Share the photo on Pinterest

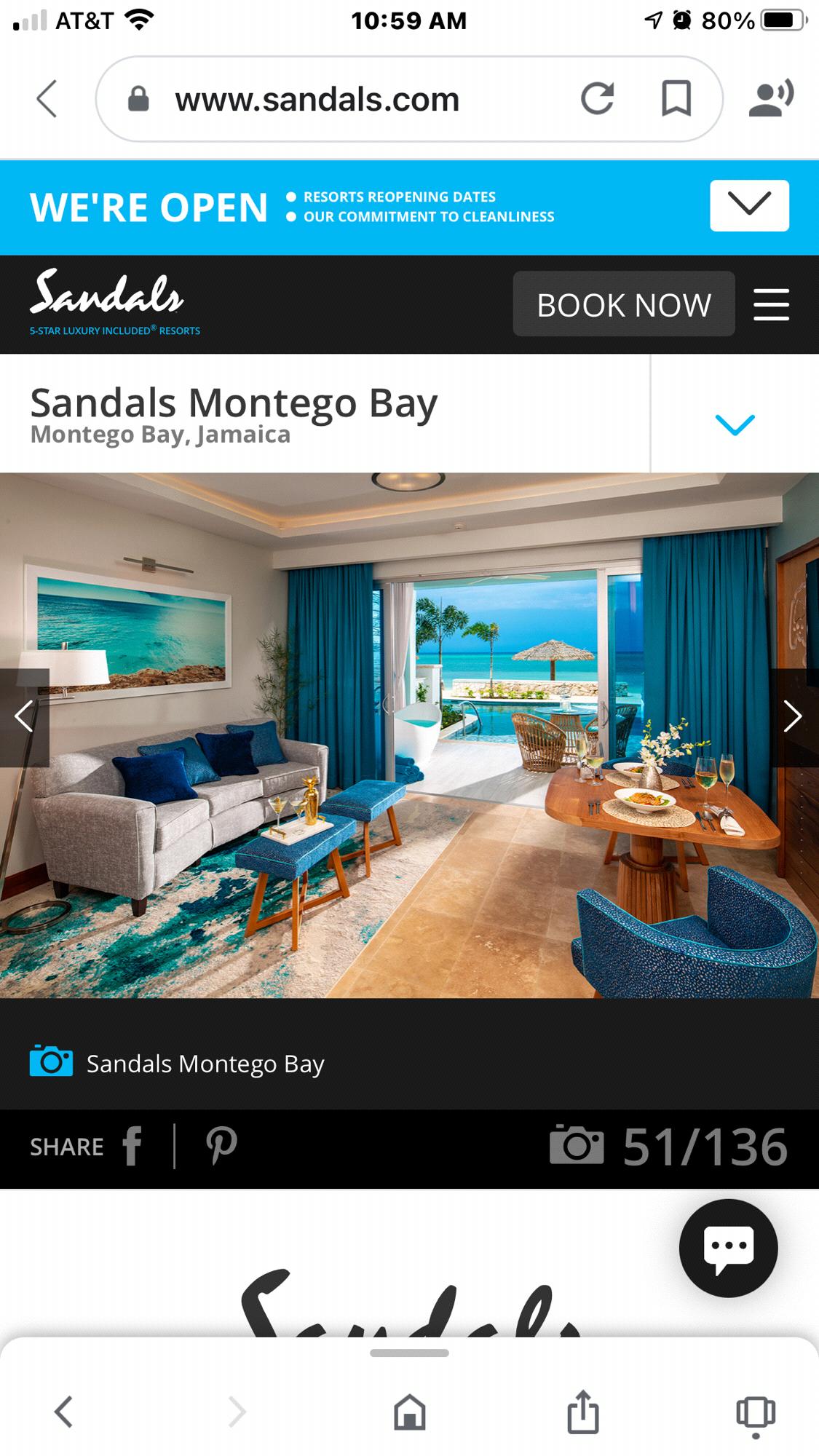coord(221,1147)
